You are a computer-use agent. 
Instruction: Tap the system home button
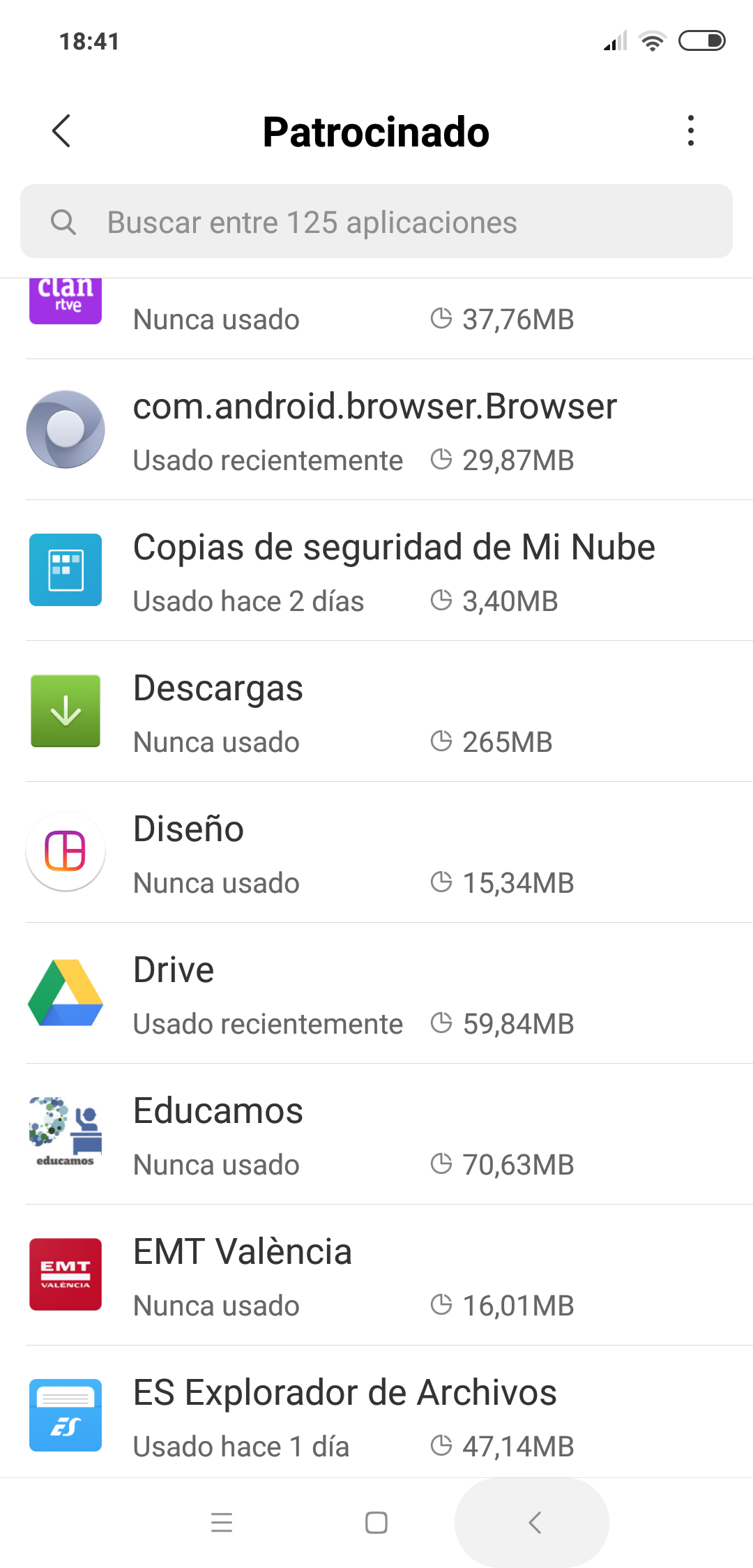click(x=376, y=1523)
